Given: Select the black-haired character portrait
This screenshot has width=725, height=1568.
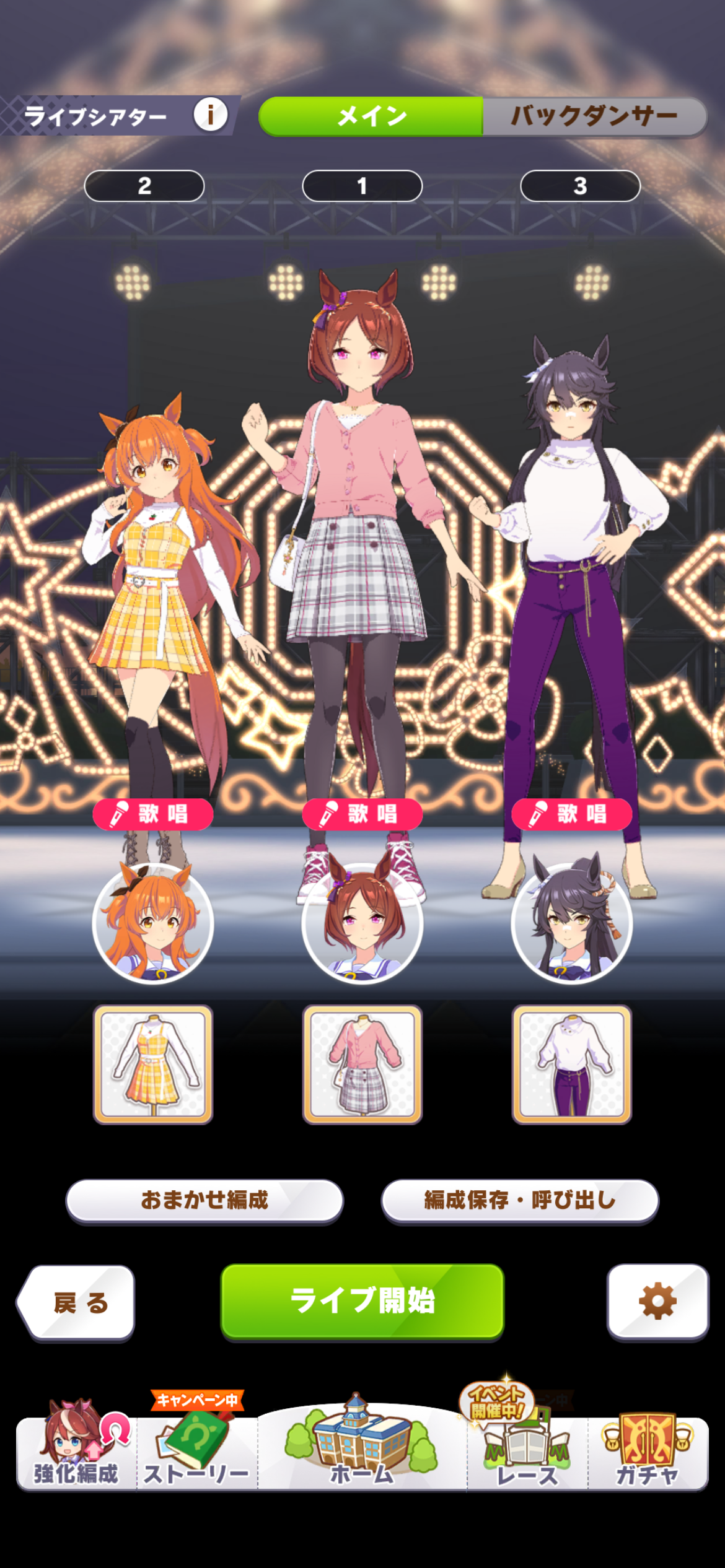Looking at the screenshot, I should click(x=571, y=923).
